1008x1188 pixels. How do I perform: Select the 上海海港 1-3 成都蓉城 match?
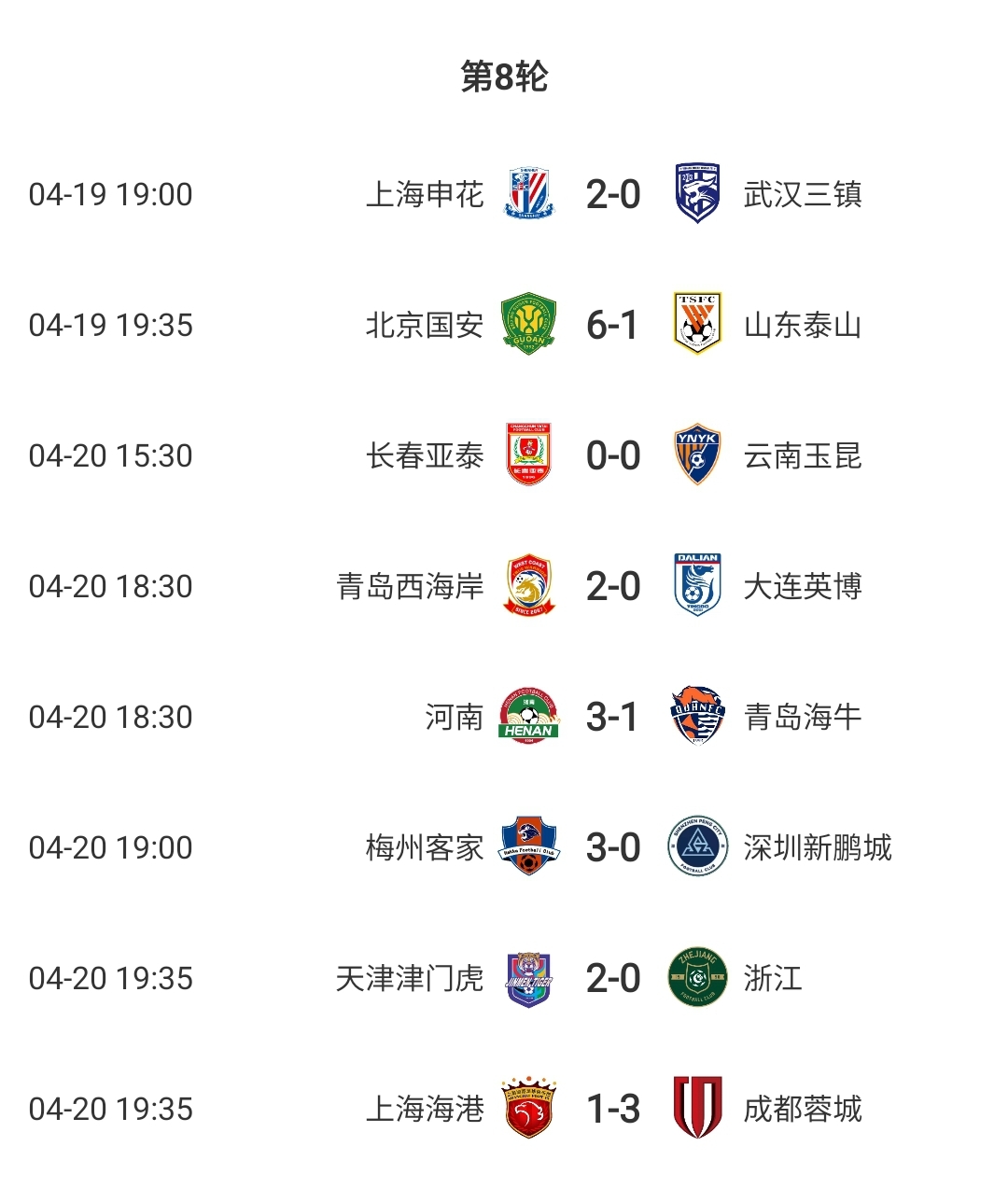[x=612, y=1110]
